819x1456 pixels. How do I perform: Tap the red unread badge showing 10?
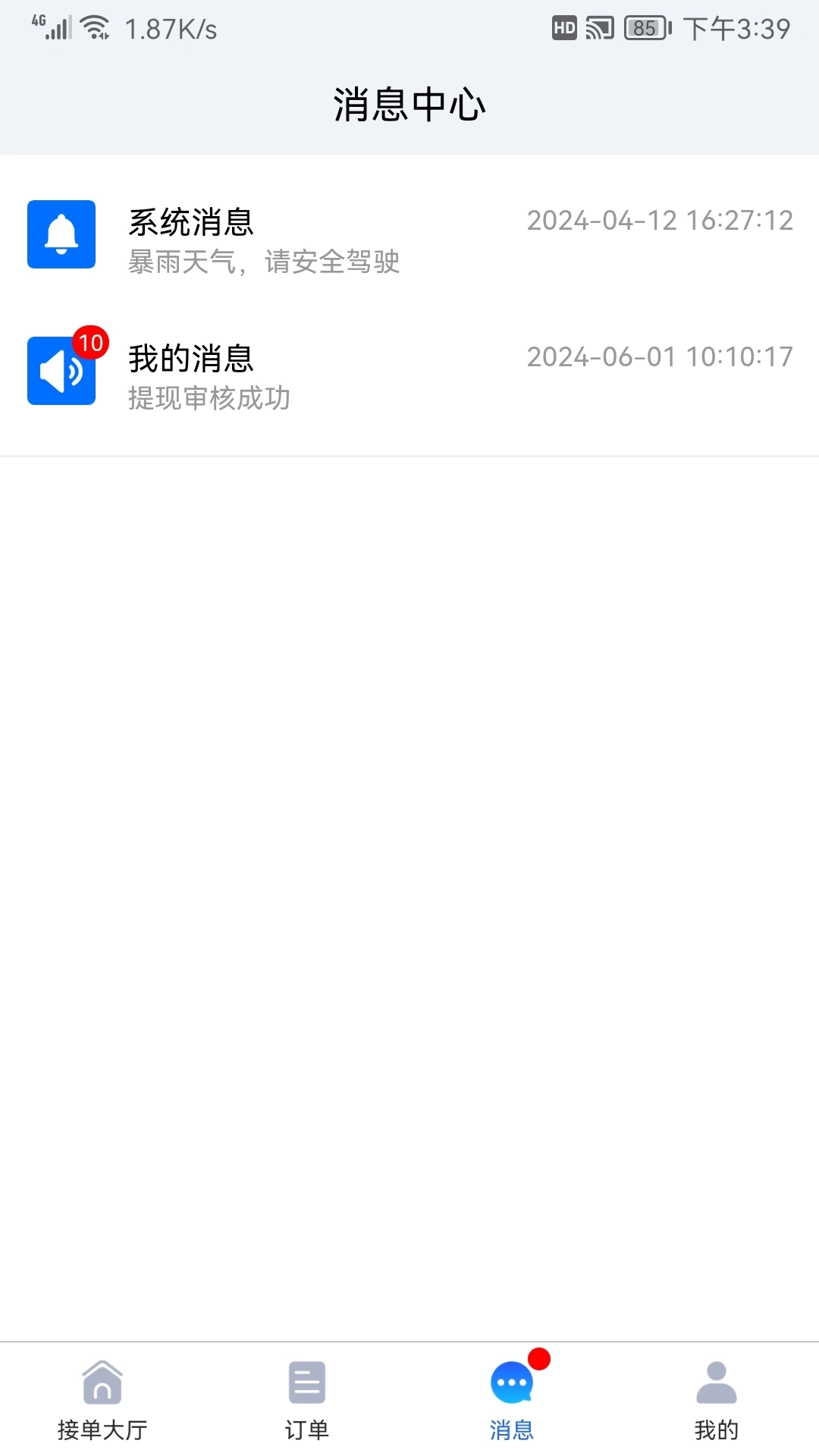click(90, 342)
